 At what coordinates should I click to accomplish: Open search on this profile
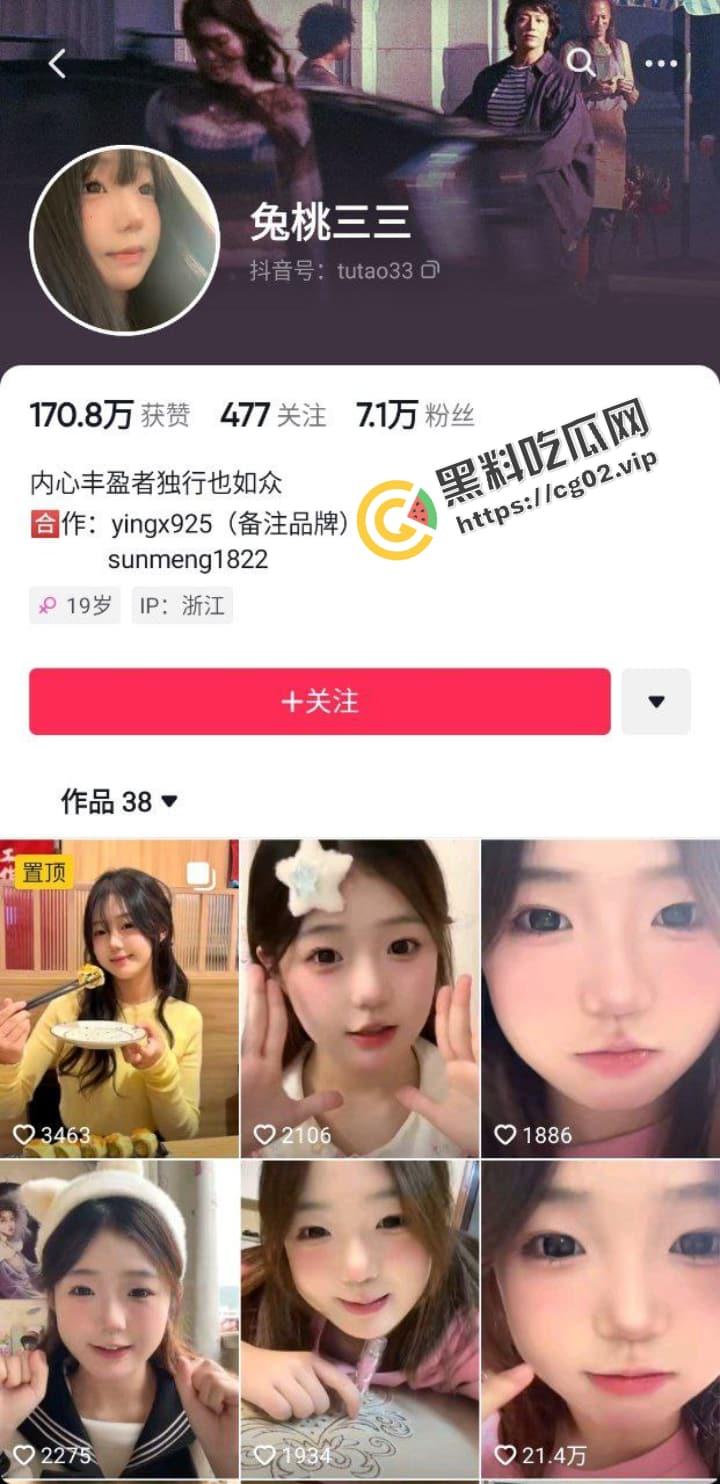coord(581,62)
